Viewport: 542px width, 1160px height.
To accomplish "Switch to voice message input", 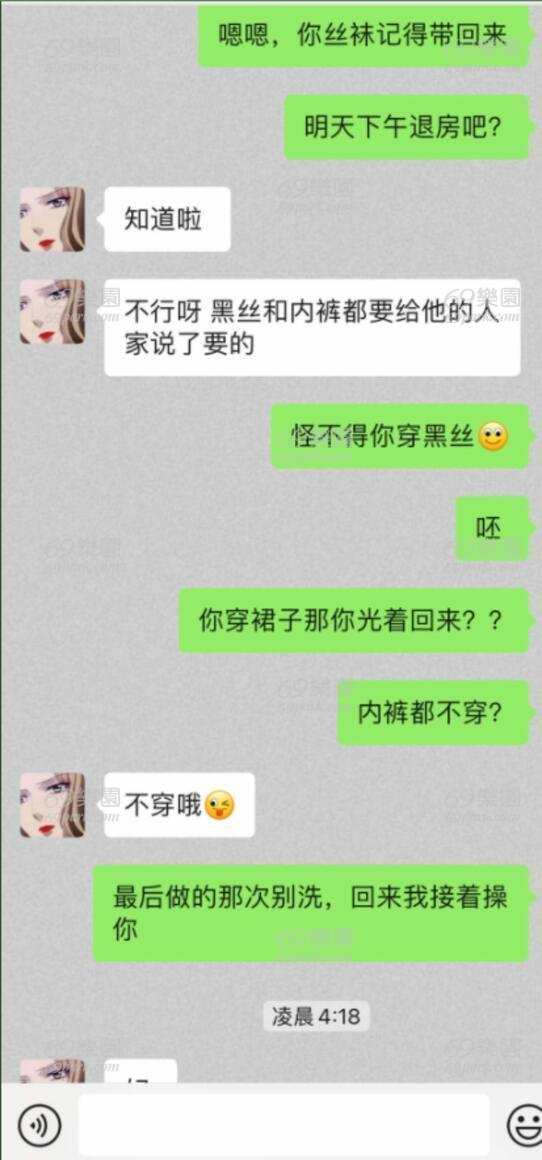I will pyautogui.click(x=39, y=1125).
